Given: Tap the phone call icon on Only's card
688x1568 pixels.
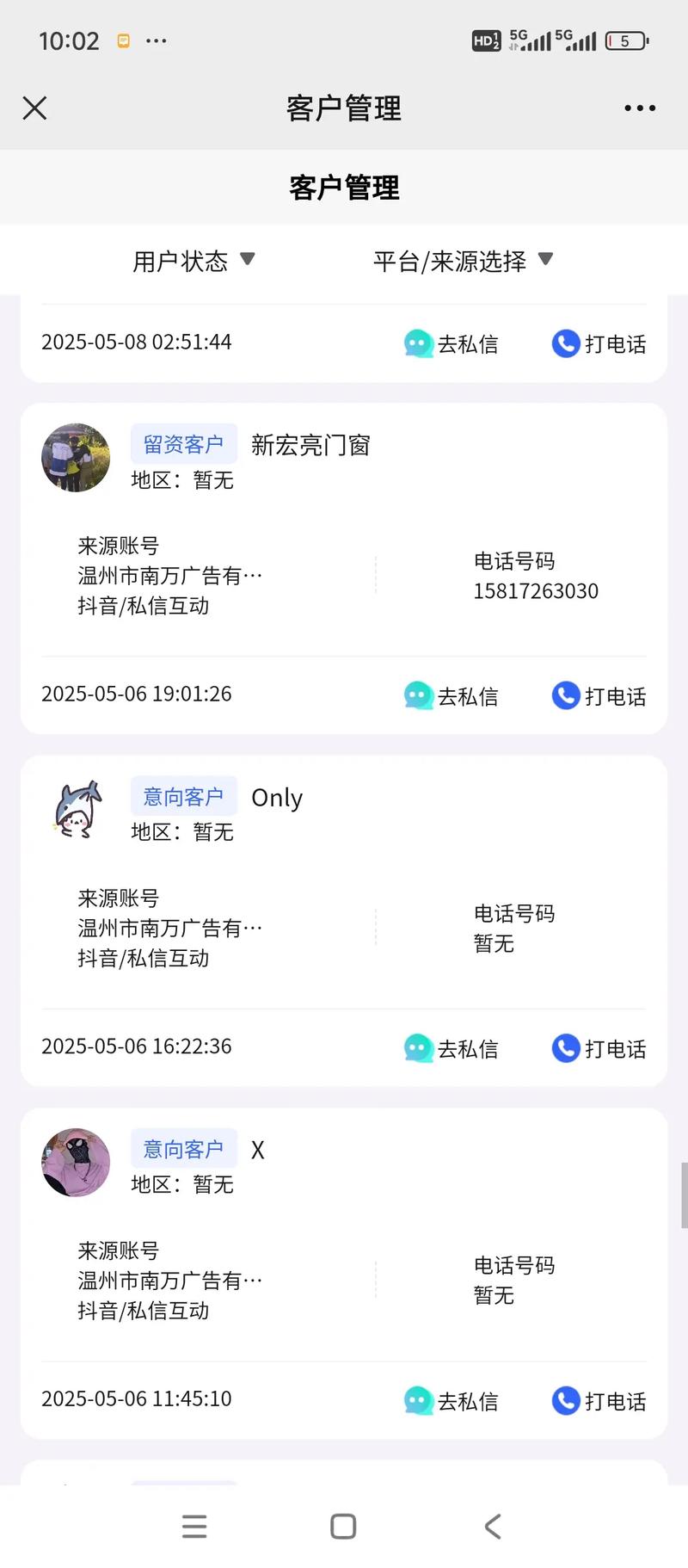Looking at the screenshot, I should pos(565,1048).
